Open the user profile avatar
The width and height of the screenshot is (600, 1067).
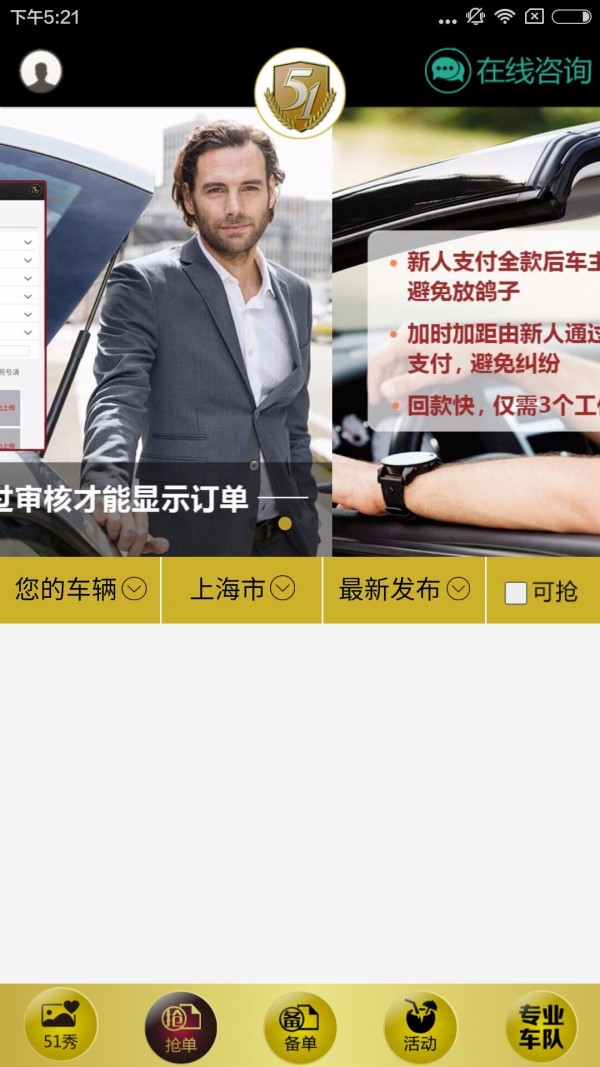click(41, 71)
